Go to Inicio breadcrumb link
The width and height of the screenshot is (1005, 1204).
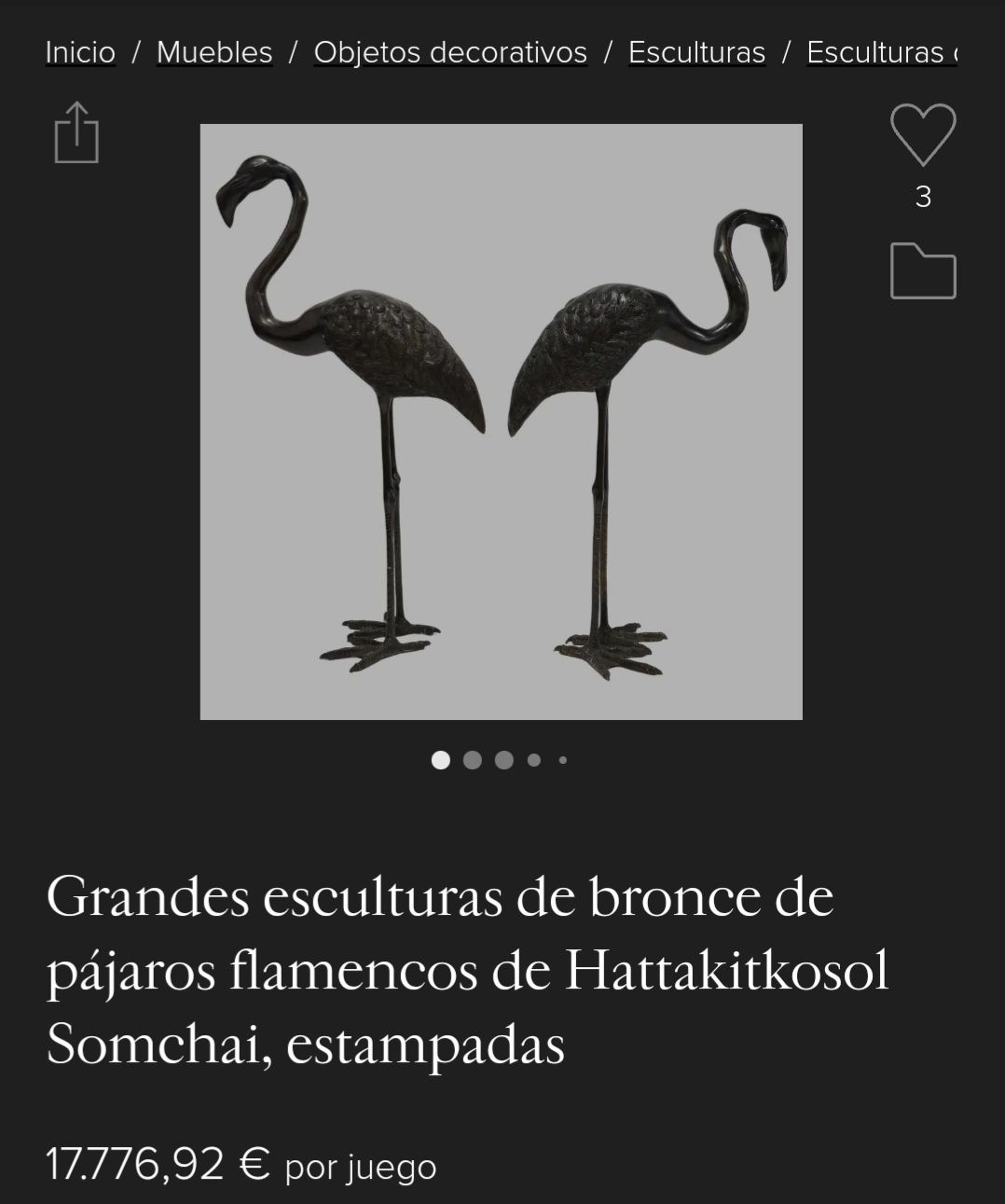[x=80, y=52]
